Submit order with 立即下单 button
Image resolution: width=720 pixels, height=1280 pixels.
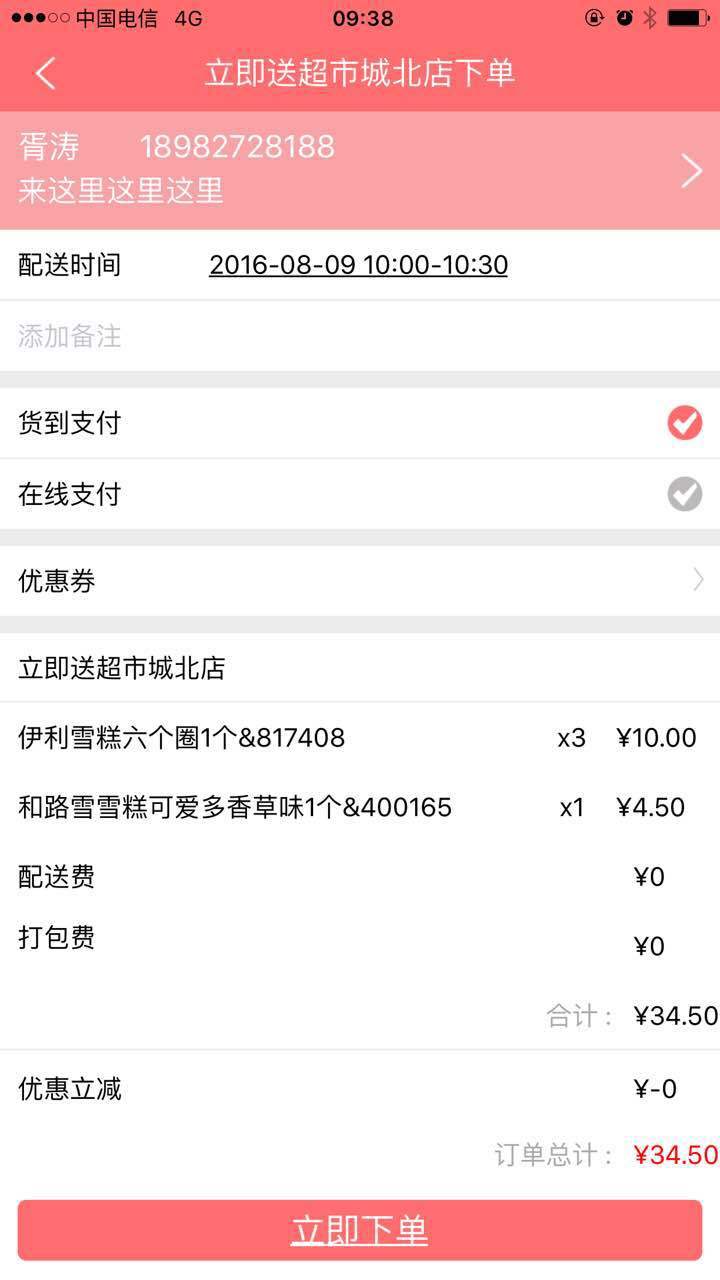coord(360,1230)
